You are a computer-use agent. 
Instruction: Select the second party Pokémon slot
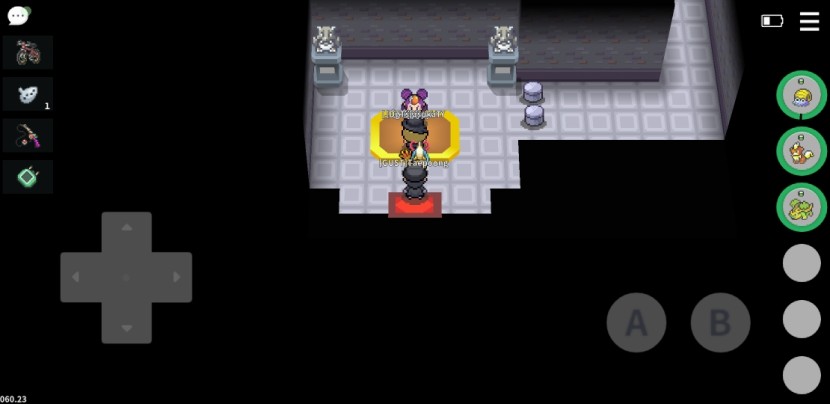click(x=801, y=151)
